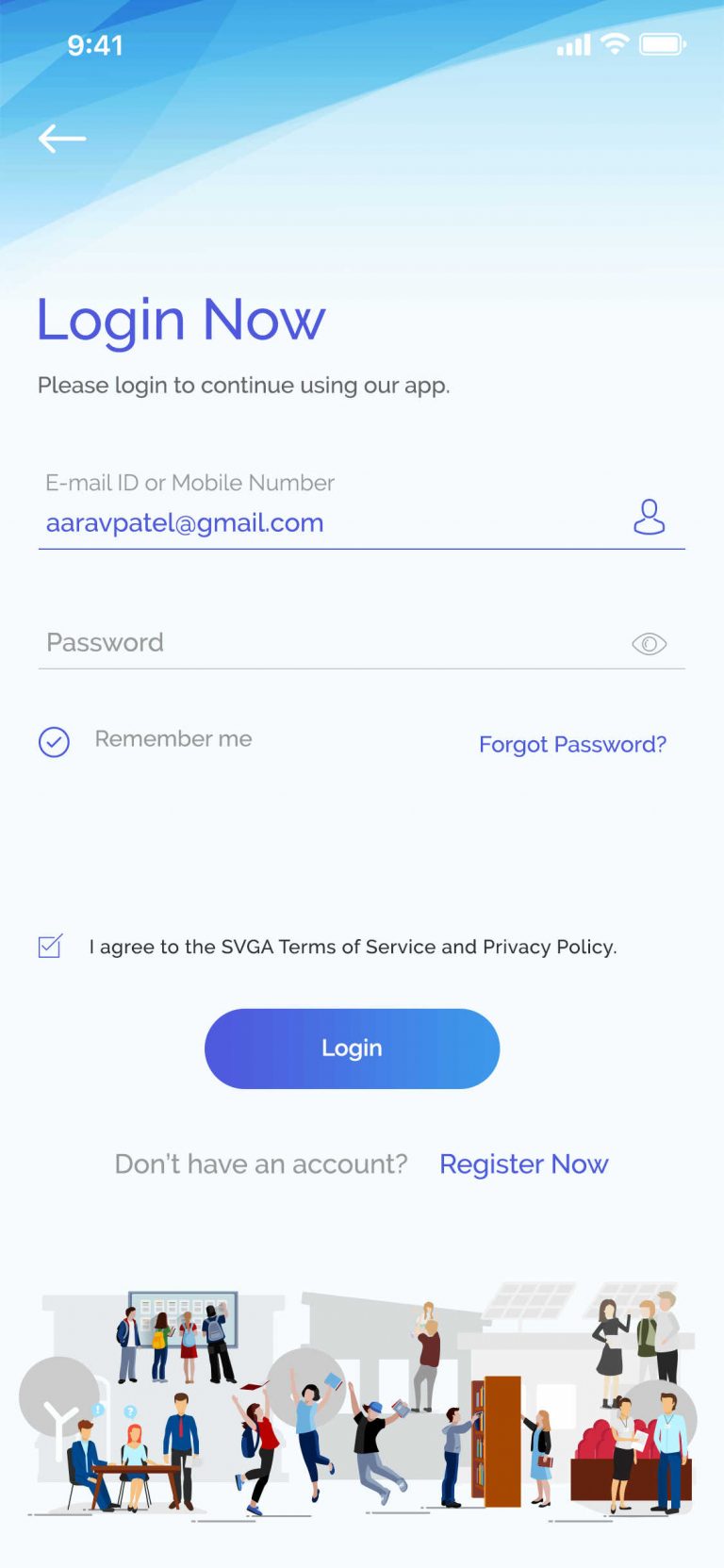Focus the Password field

coord(361,643)
